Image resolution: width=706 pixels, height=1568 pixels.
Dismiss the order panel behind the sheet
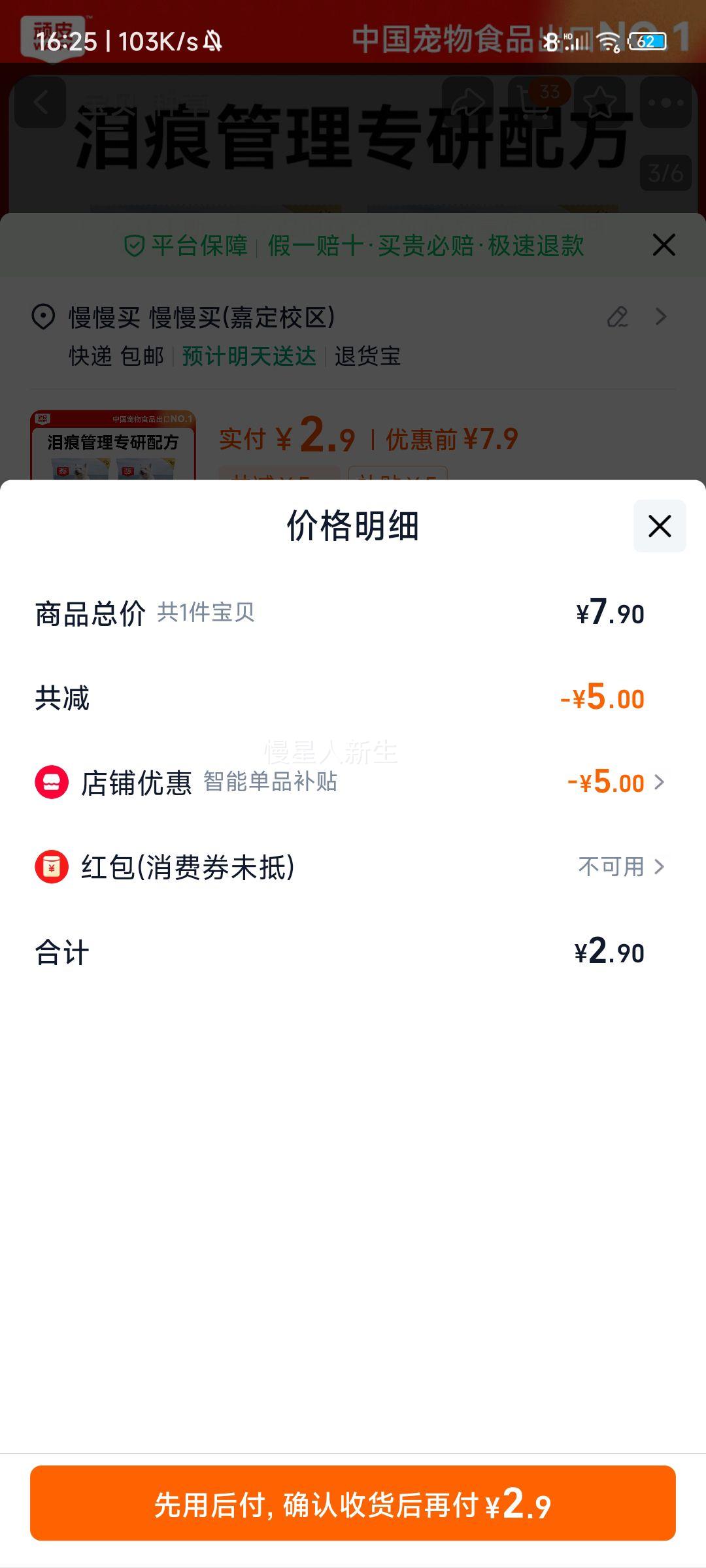[664, 245]
